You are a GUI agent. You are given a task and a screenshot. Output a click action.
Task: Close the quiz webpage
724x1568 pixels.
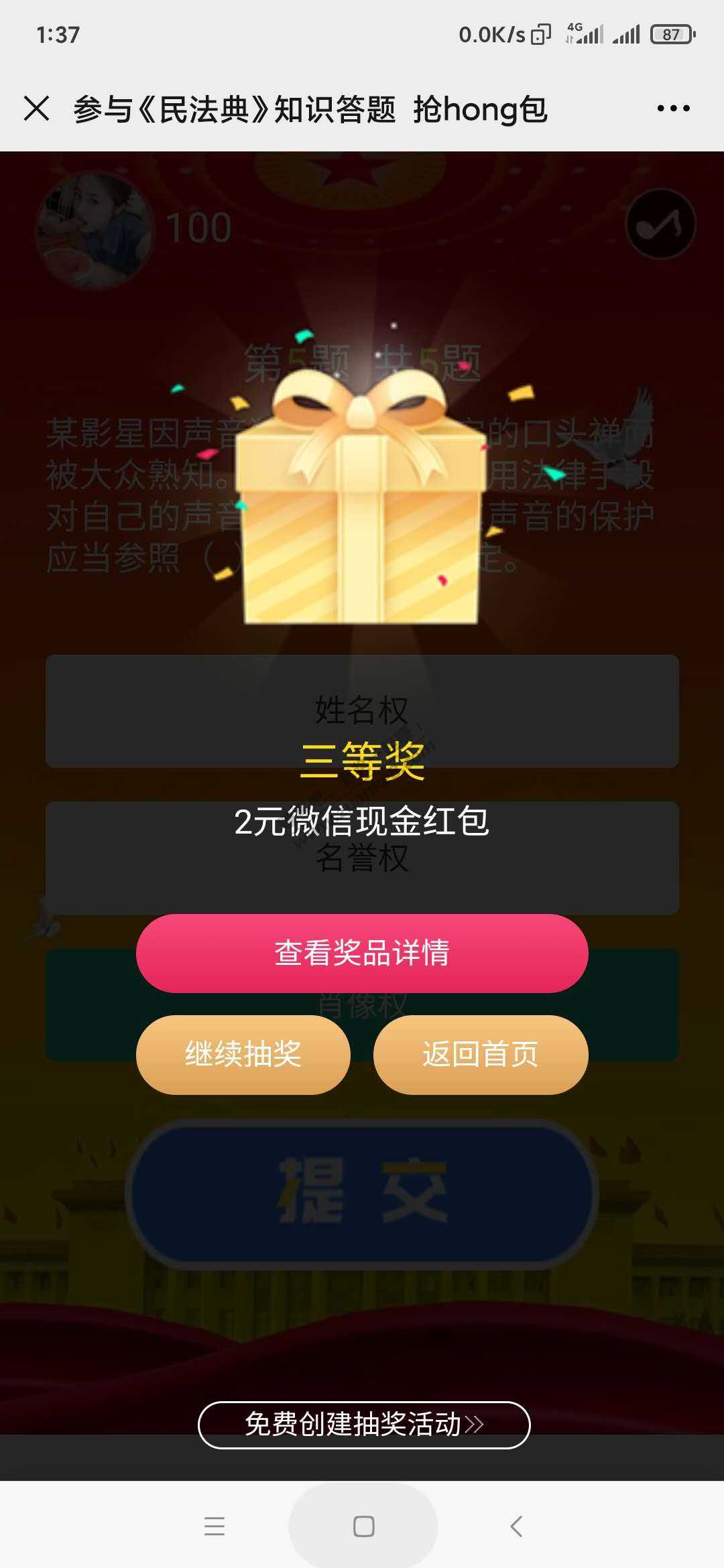37,108
